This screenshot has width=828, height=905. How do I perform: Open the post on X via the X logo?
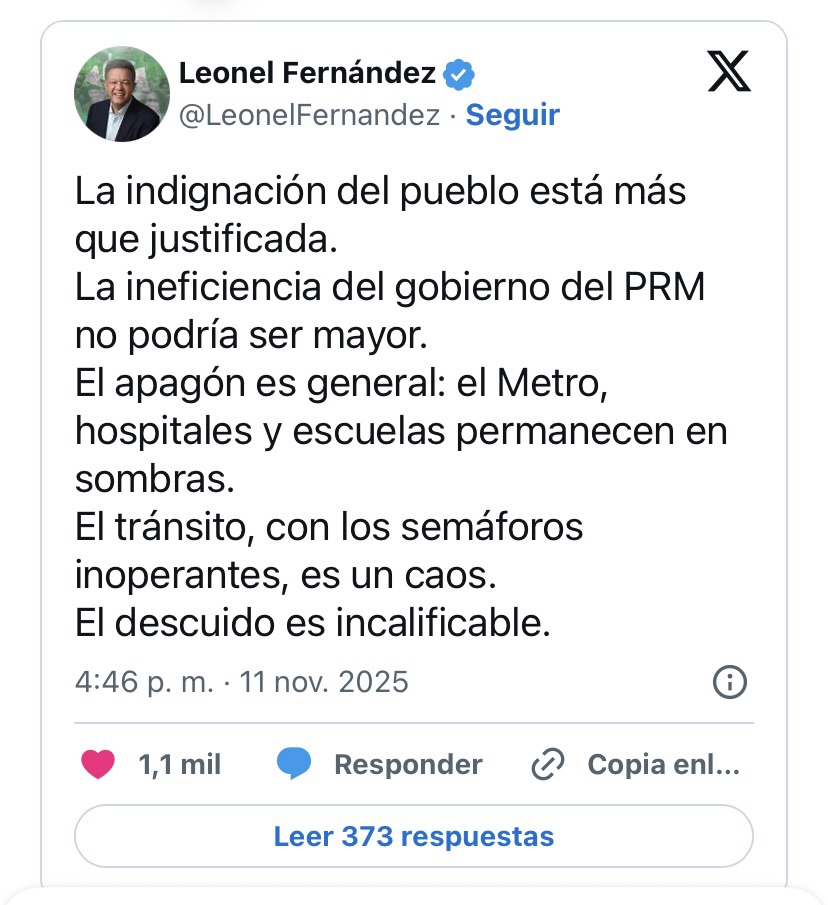pos(728,72)
